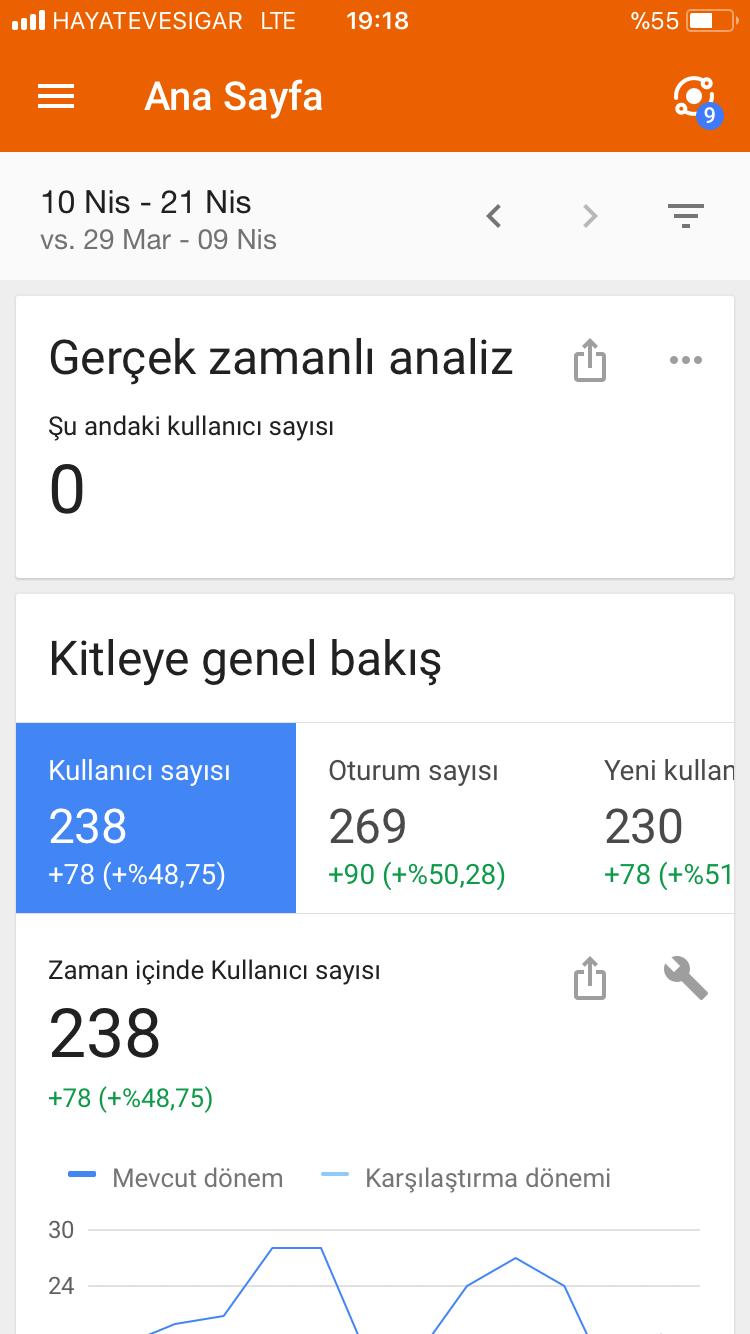Open more options for Gerçek zamanlı analiz
The height and width of the screenshot is (1334, 750).
coord(686,360)
